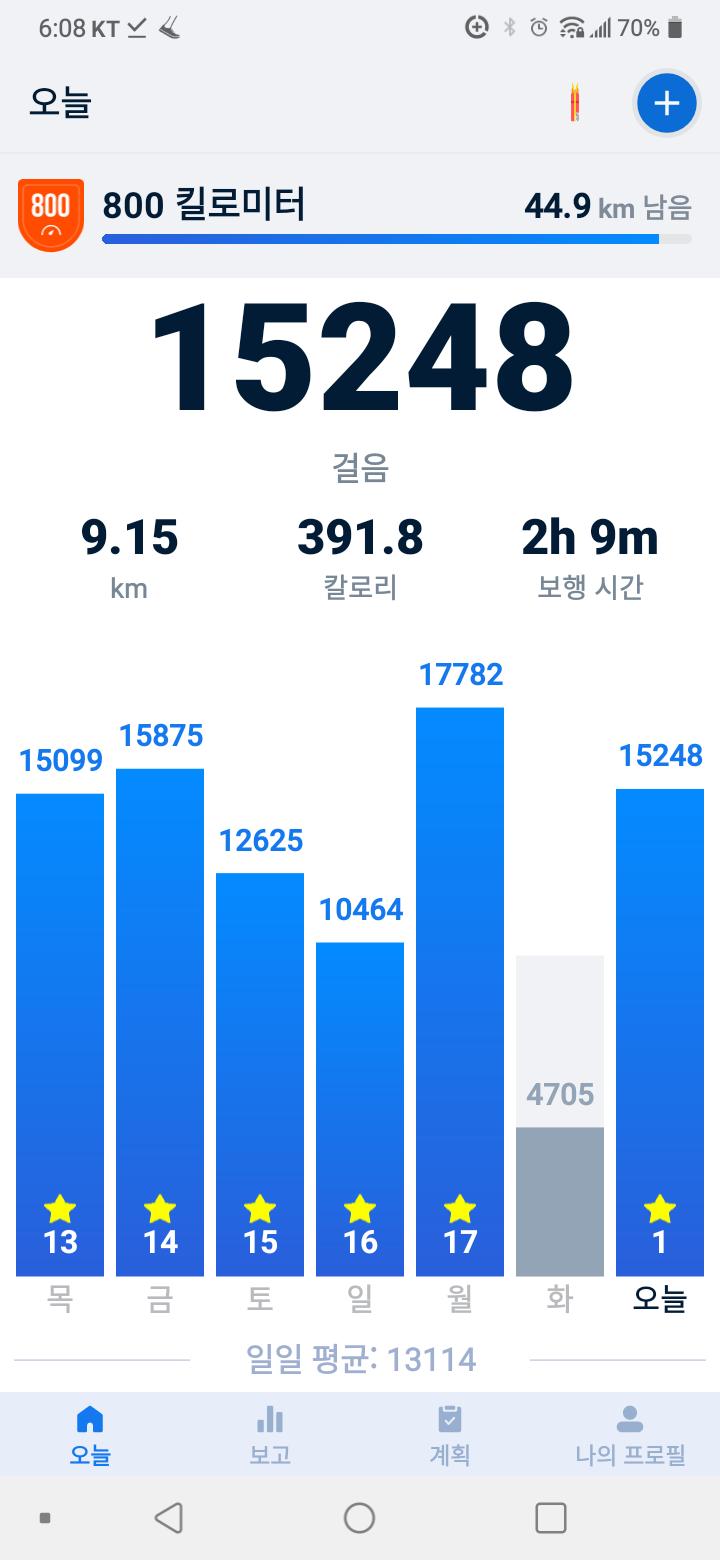Return to the home screen
This screenshot has height=1560, width=720.
point(359,1518)
